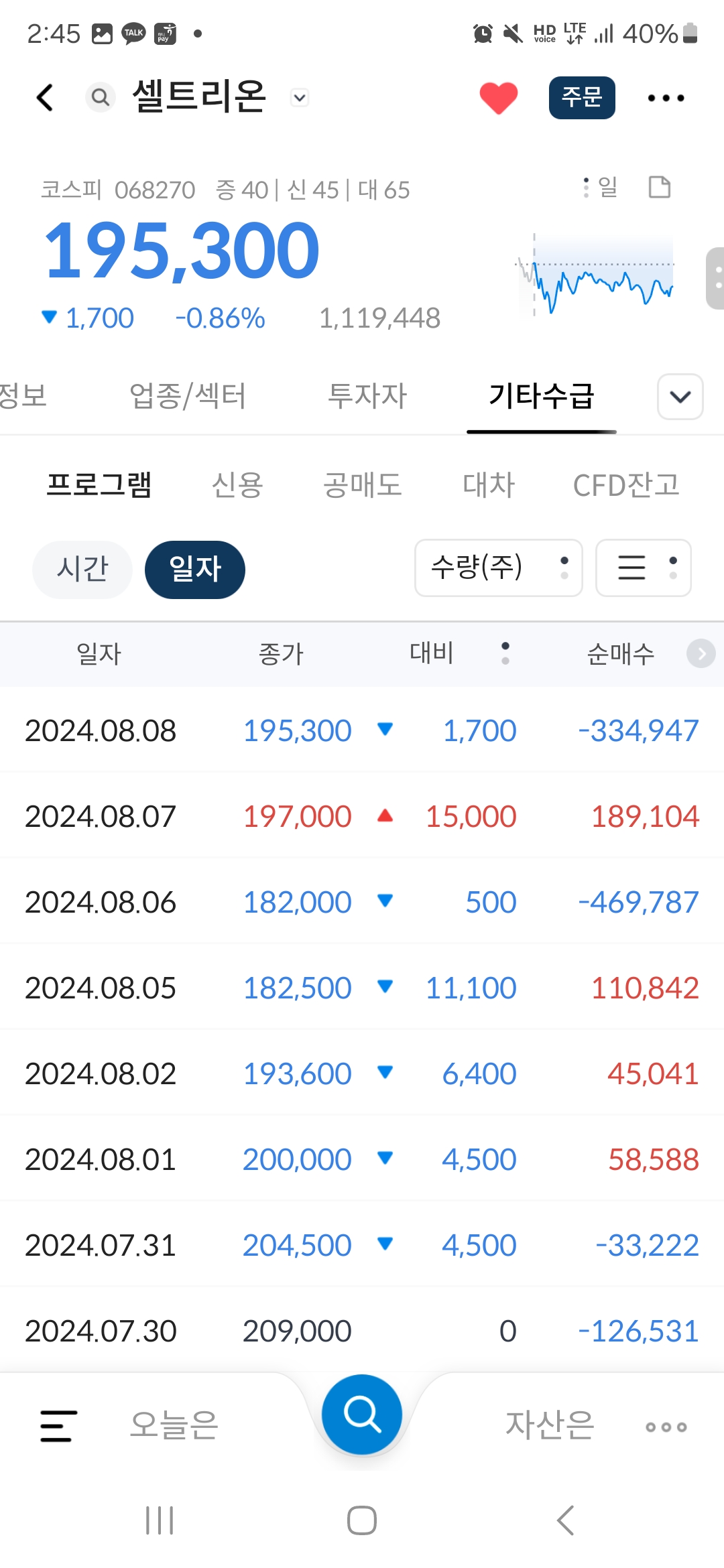
Task: Go back with the top-left arrow
Action: [45, 98]
